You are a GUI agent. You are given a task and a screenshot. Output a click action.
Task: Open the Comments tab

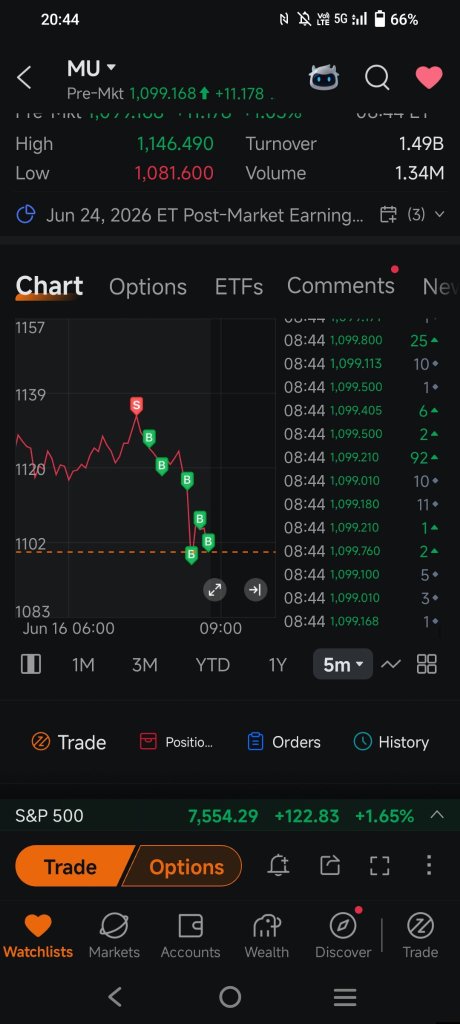pos(340,285)
